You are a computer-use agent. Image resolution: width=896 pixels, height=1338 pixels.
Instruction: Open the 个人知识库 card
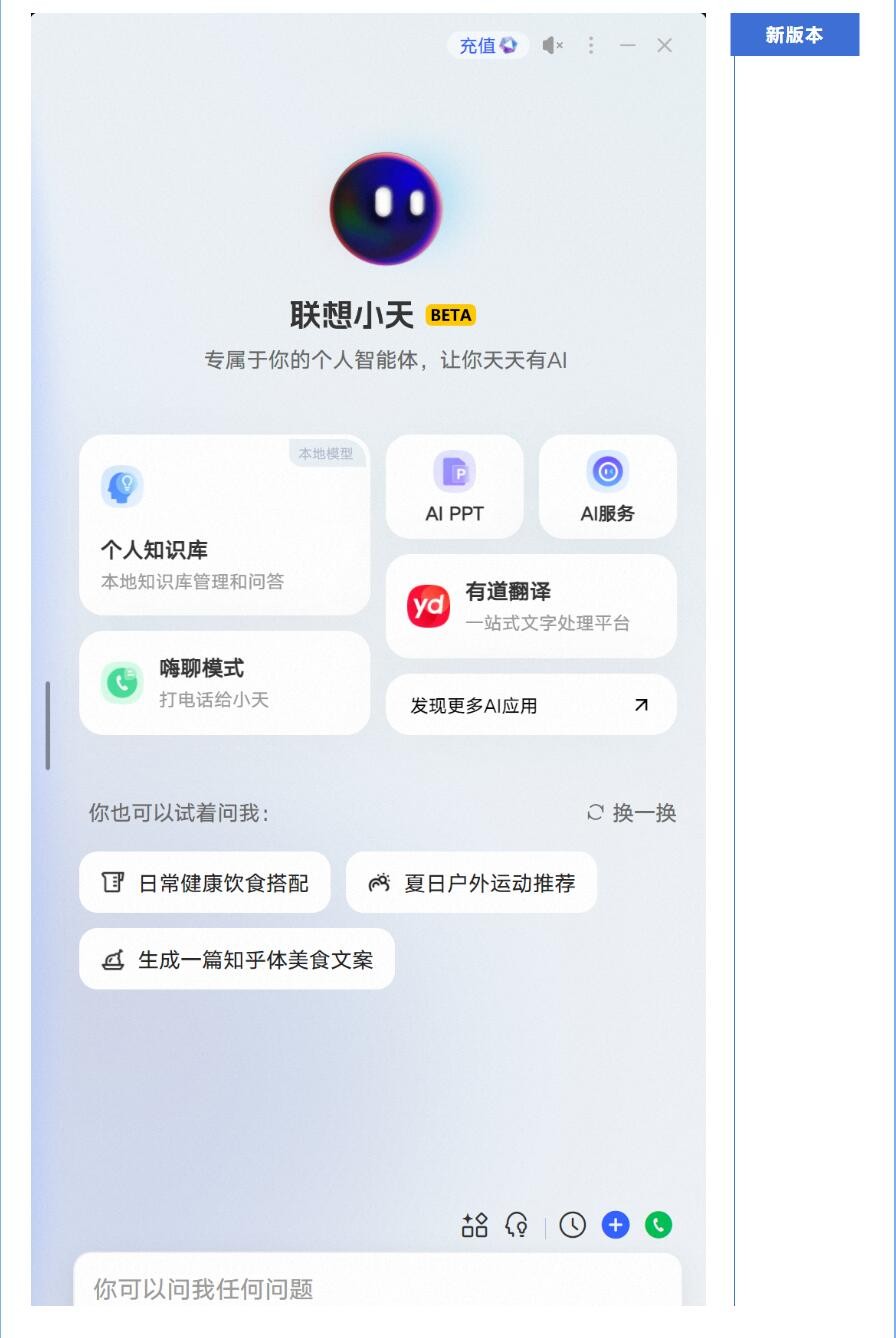[224, 525]
